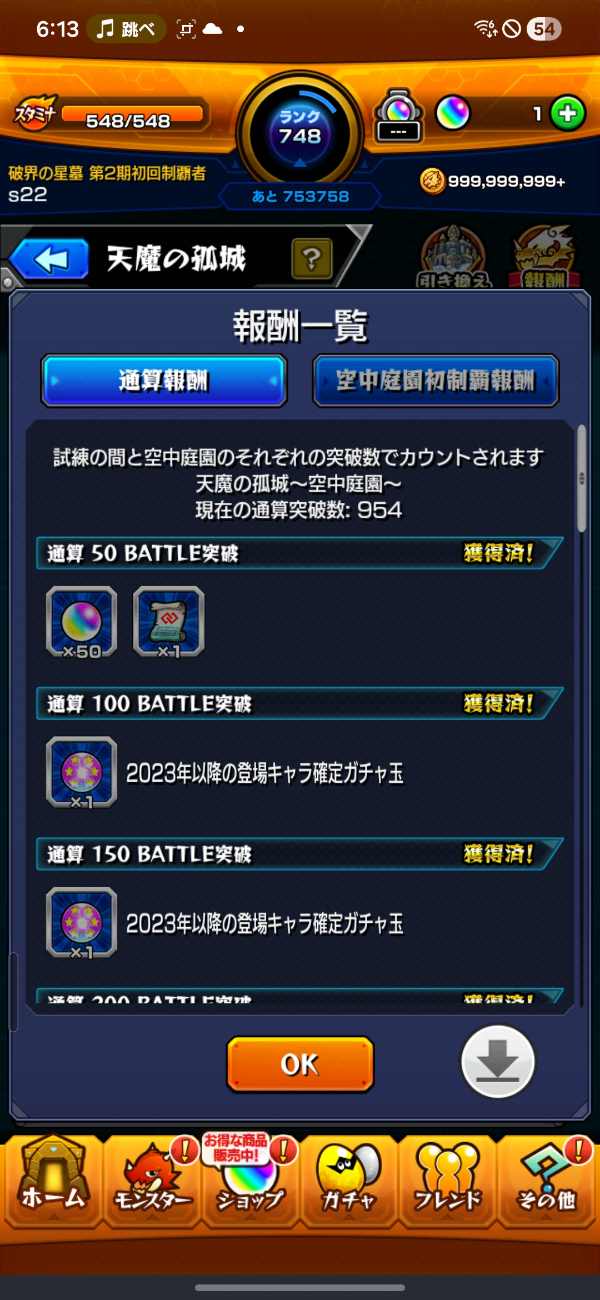This screenshot has height=1300, width=600.
Task: Open the question mark help button
Action: [312, 260]
